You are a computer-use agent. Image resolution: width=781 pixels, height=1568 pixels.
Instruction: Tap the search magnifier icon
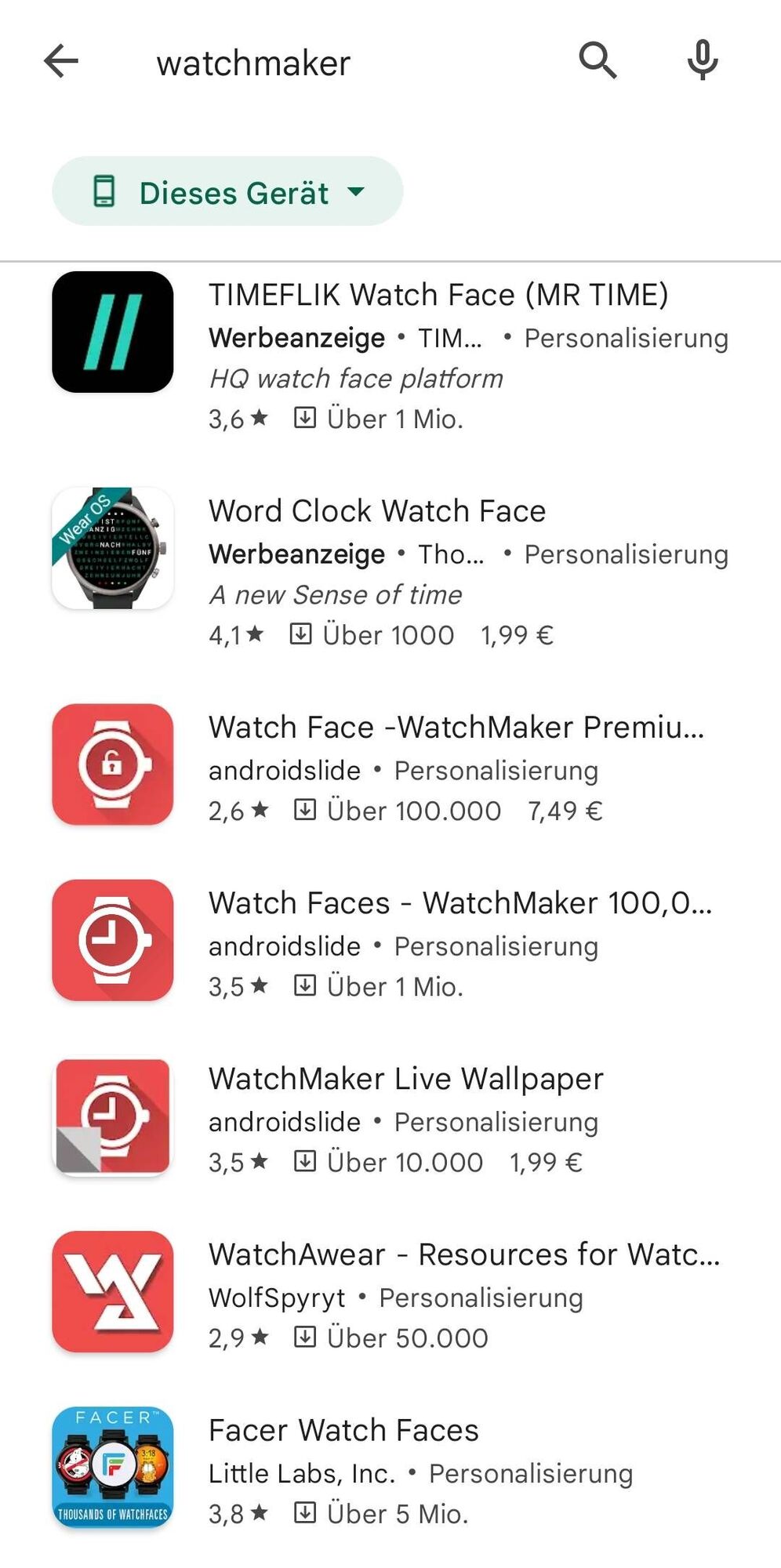click(x=598, y=61)
